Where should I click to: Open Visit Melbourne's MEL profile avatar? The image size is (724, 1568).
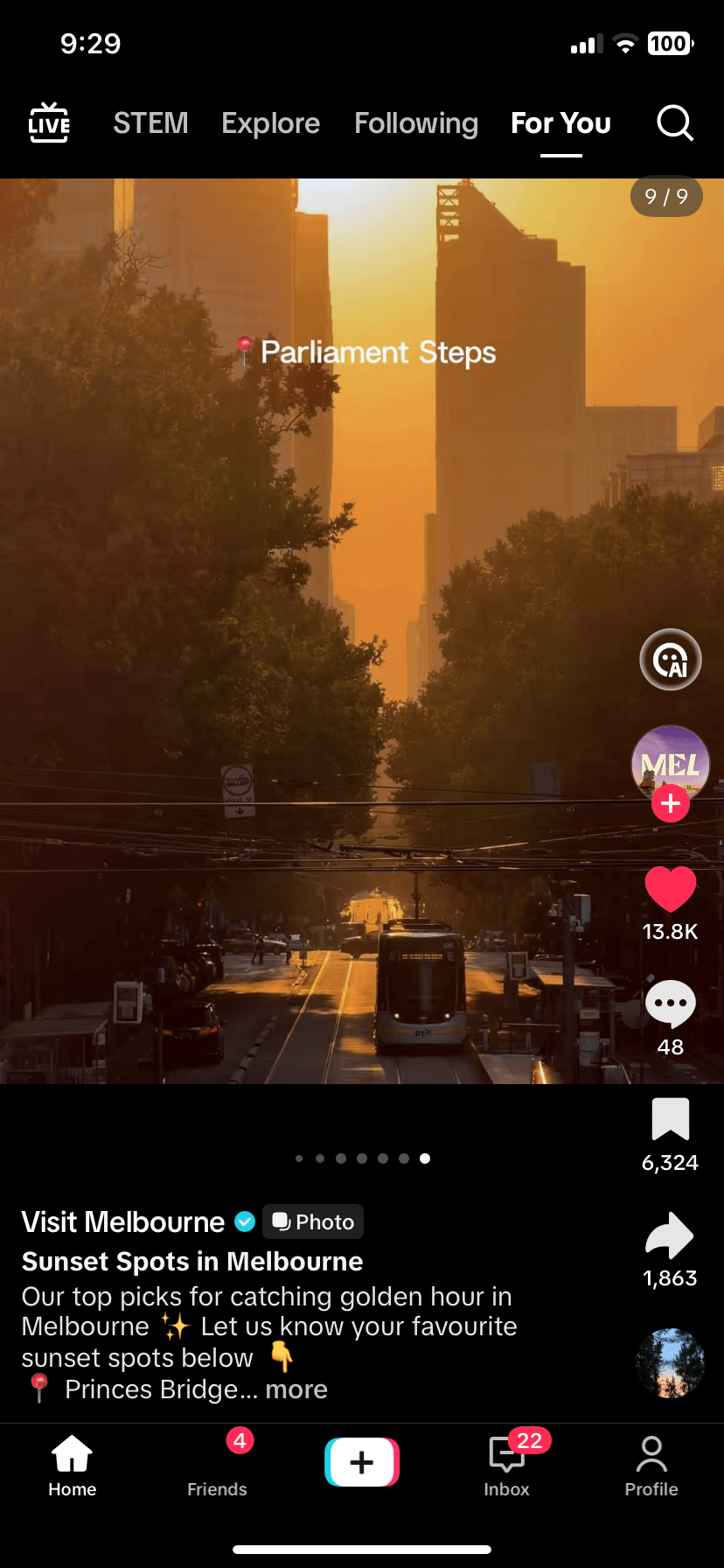point(671,763)
